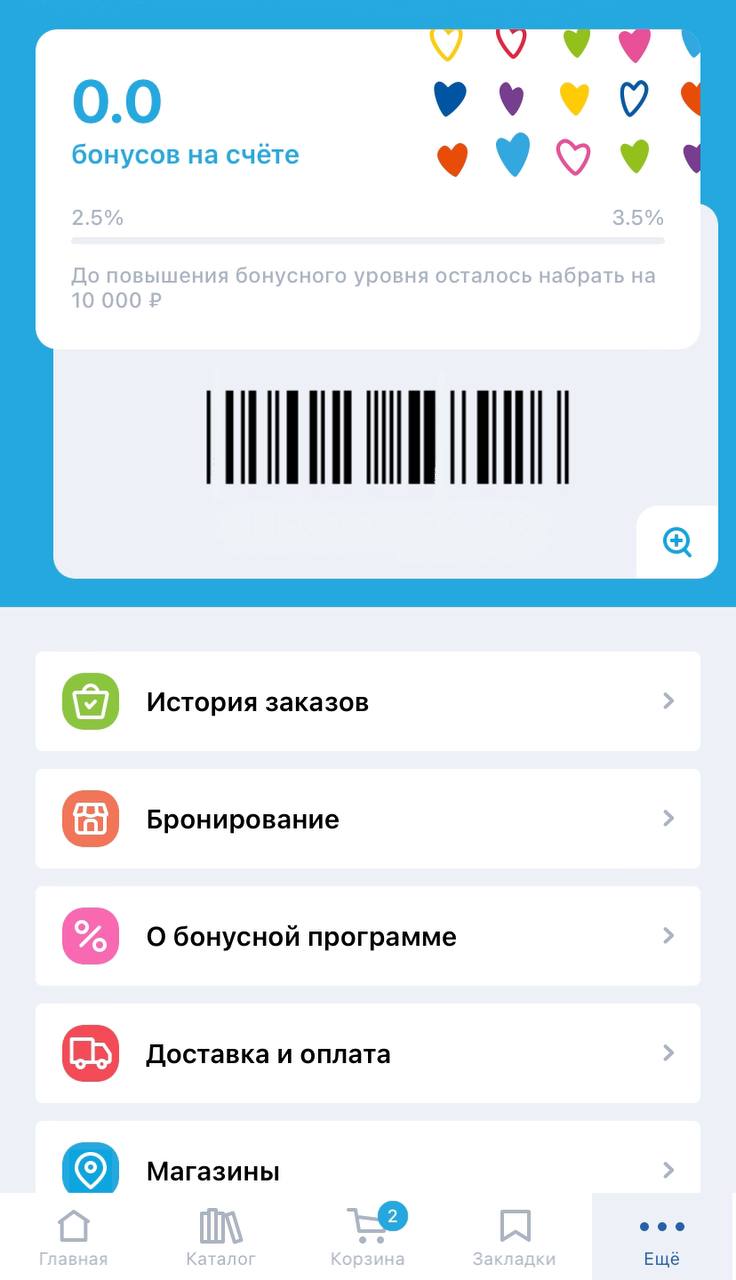The image size is (736, 1280).
Task: Tap the barcode magnifier zoom icon
Action: 677,541
